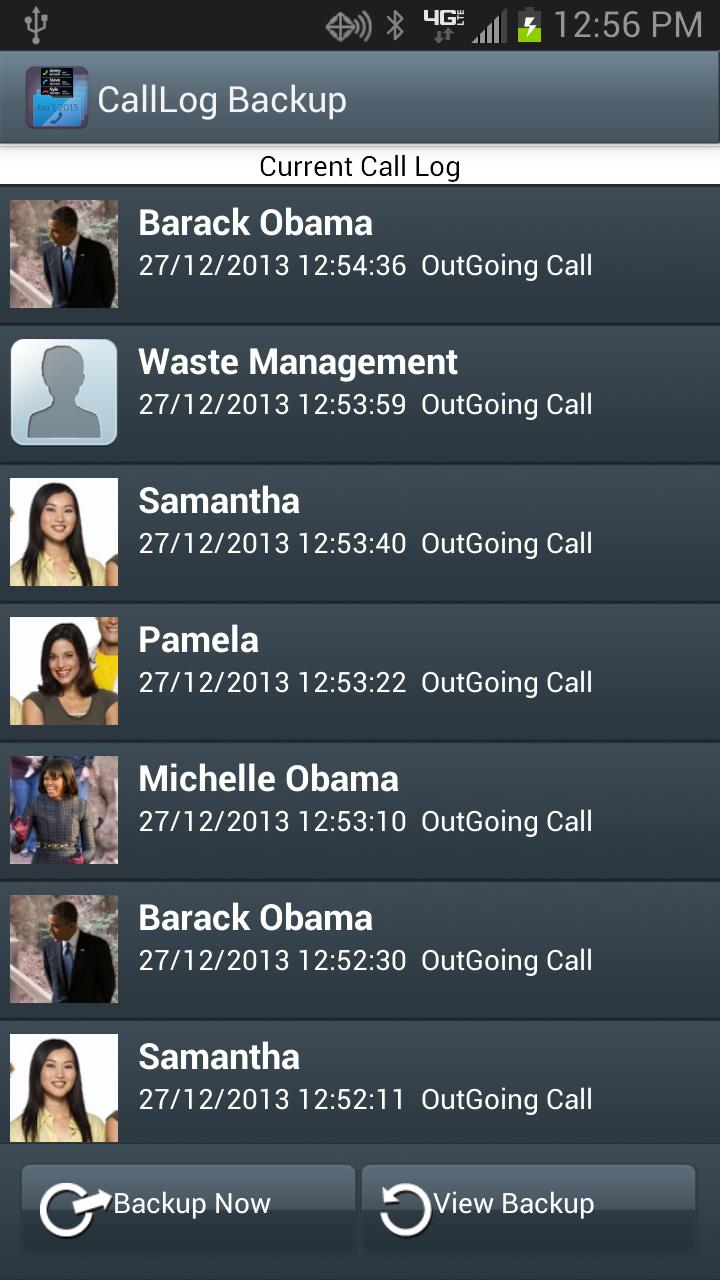This screenshot has width=720, height=1280.
Task: Select Pamela's call log entry
Action: point(360,670)
